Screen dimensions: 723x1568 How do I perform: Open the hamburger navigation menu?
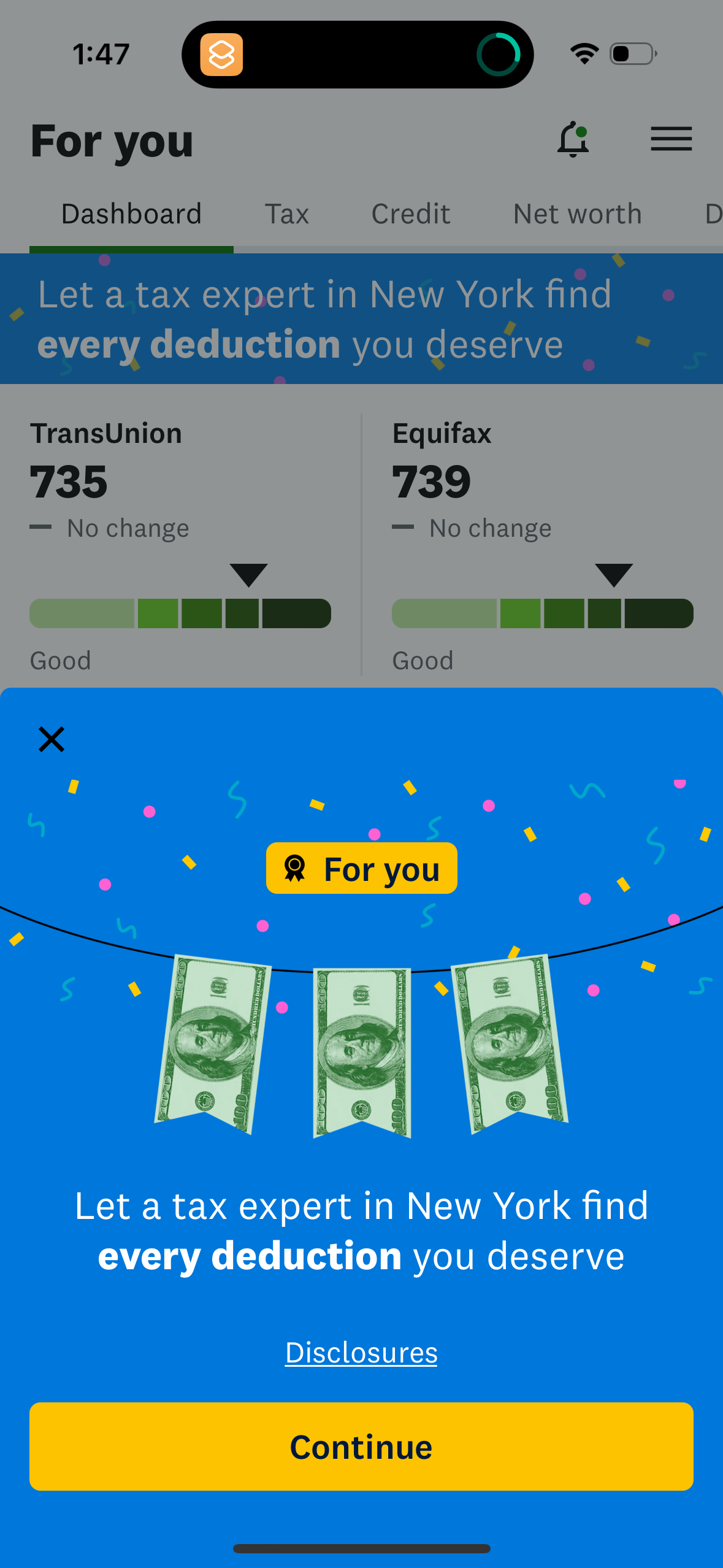(671, 140)
